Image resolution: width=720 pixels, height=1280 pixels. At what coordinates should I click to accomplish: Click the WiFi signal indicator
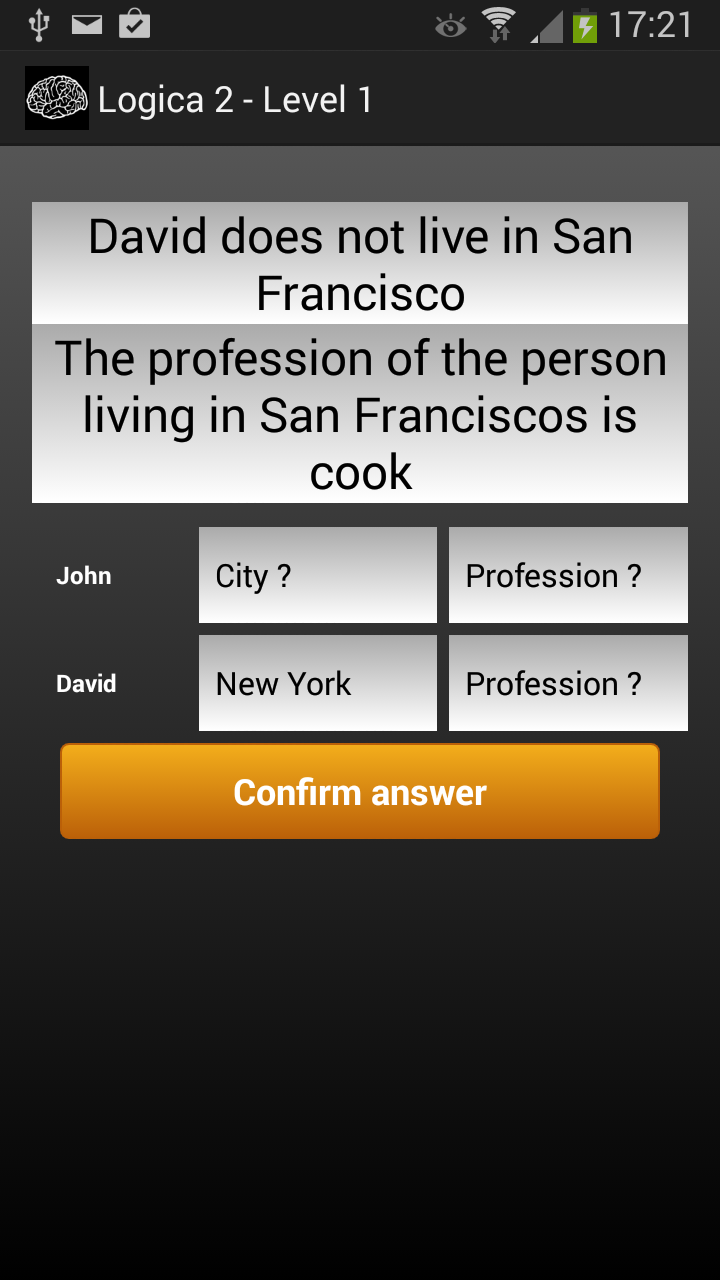click(497, 25)
